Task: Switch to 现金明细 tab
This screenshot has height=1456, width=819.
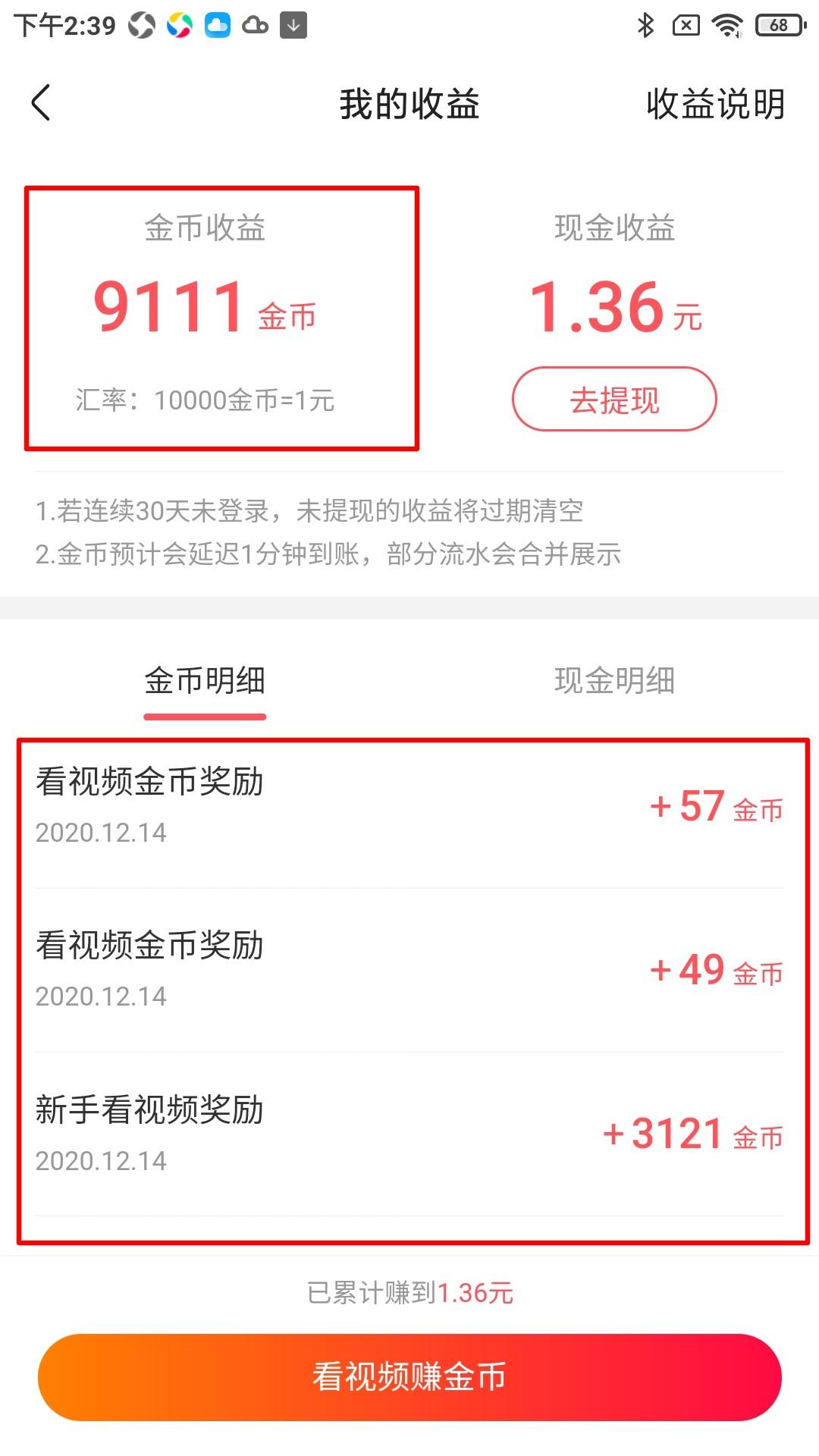Action: (614, 681)
